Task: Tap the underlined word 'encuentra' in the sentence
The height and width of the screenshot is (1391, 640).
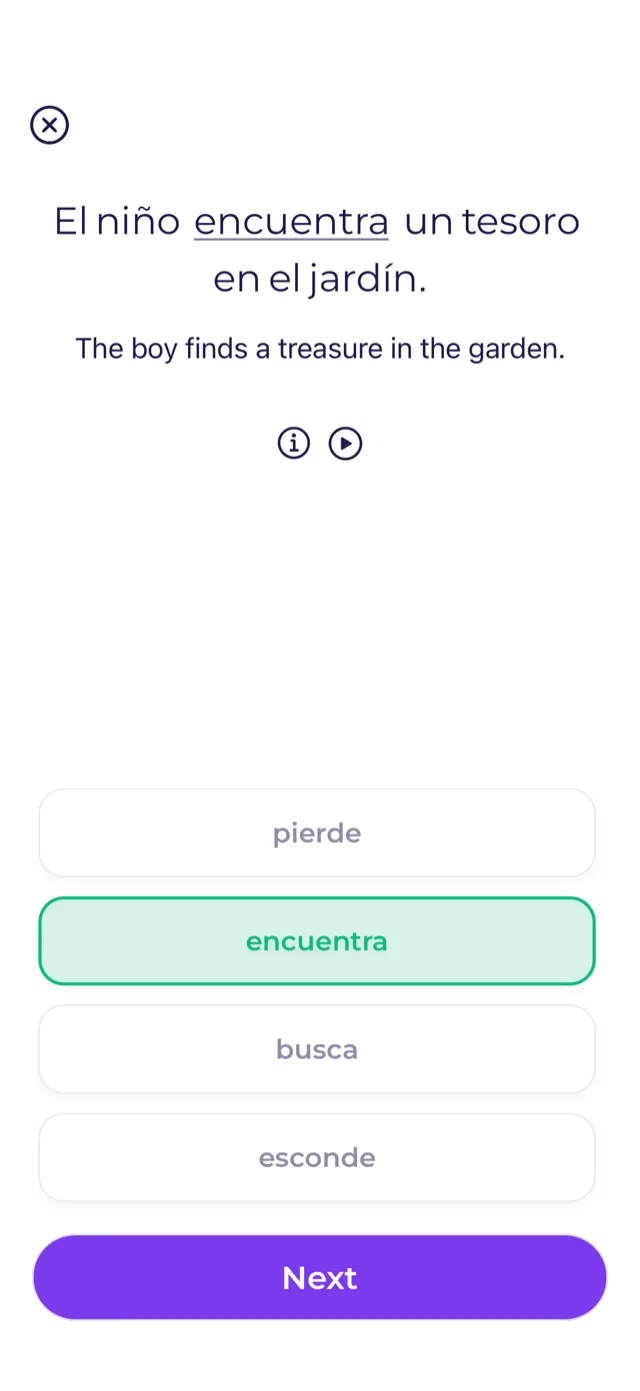Action: (291, 221)
